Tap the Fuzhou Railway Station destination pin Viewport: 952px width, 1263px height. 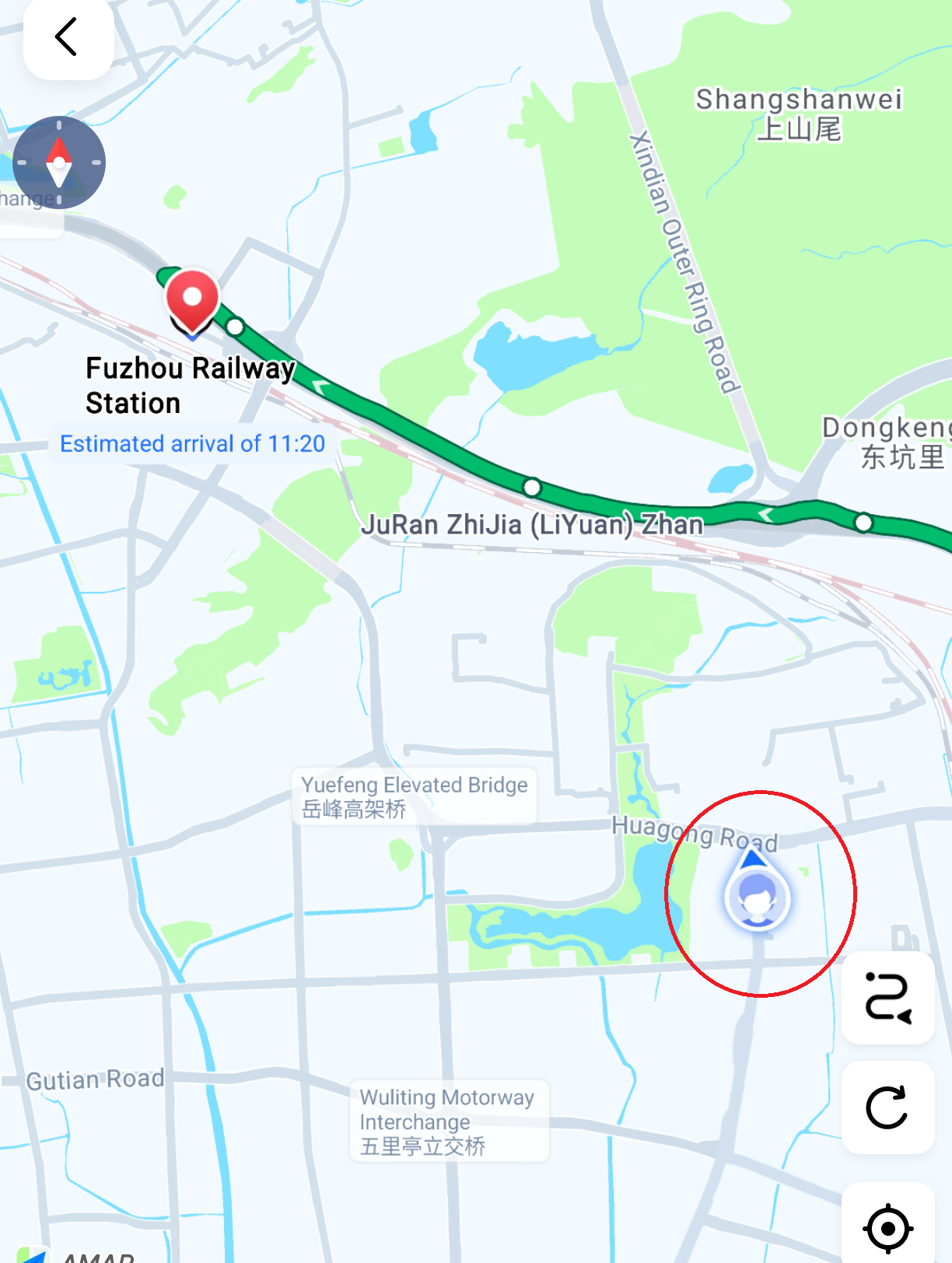192,300
